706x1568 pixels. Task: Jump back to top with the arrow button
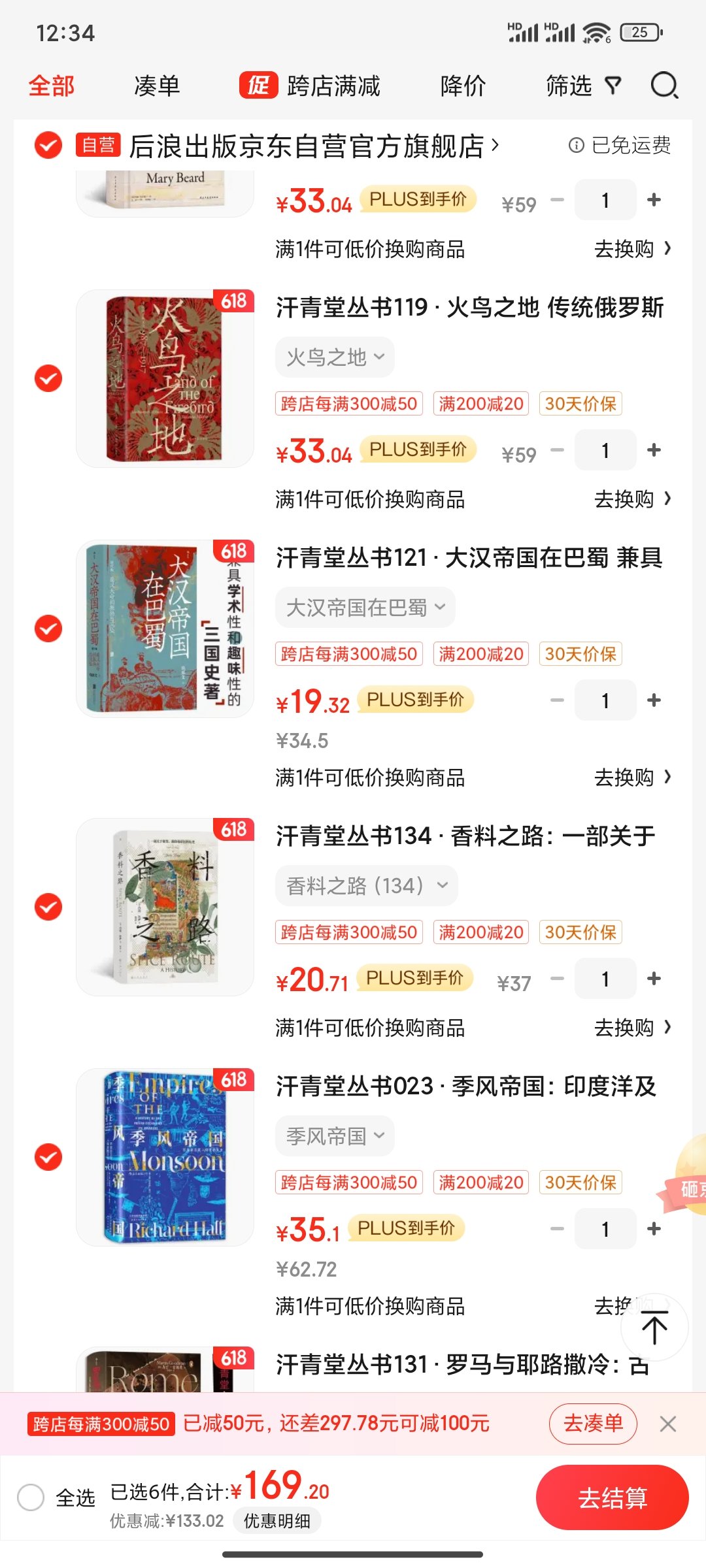(654, 1328)
